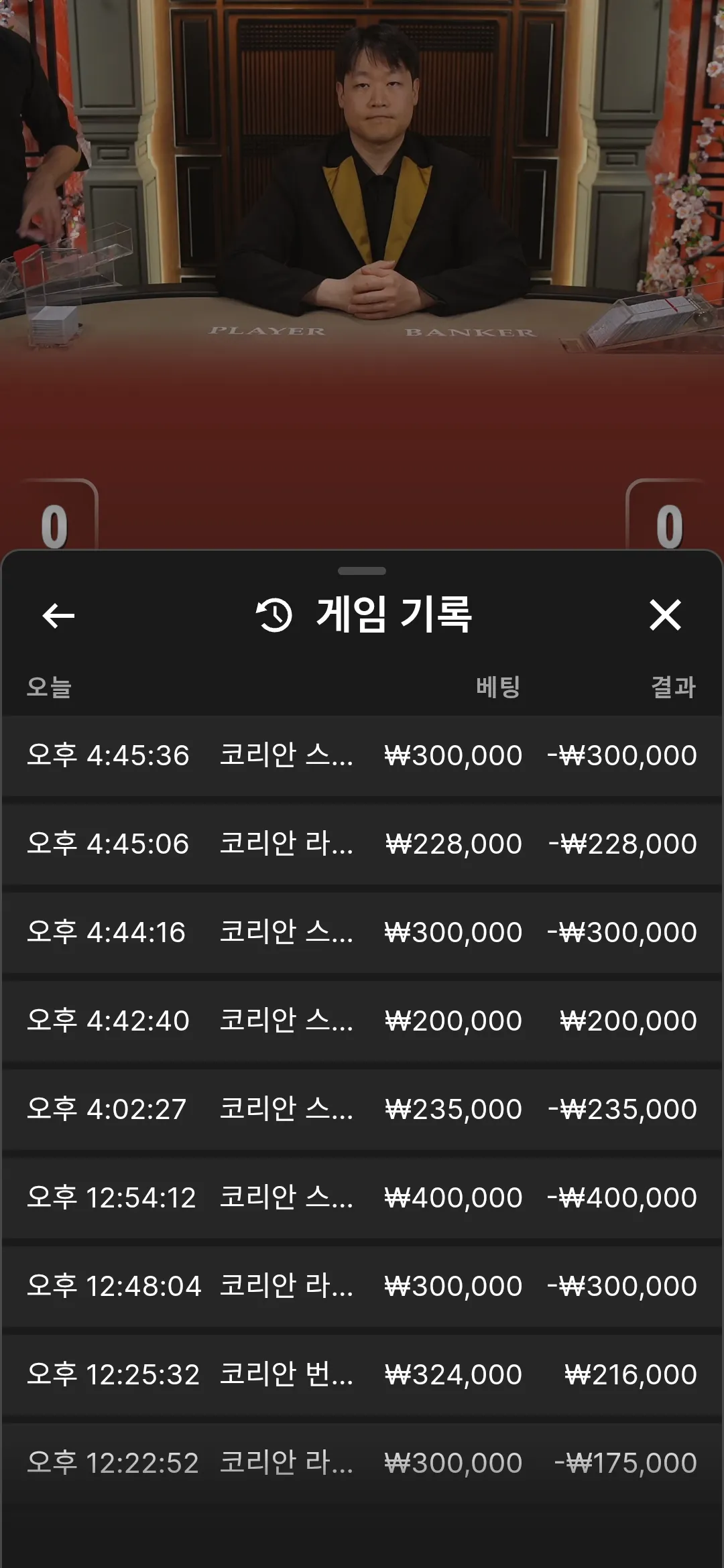View the 오후 4:44:16 record details
724x1568 pixels.
(x=362, y=932)
